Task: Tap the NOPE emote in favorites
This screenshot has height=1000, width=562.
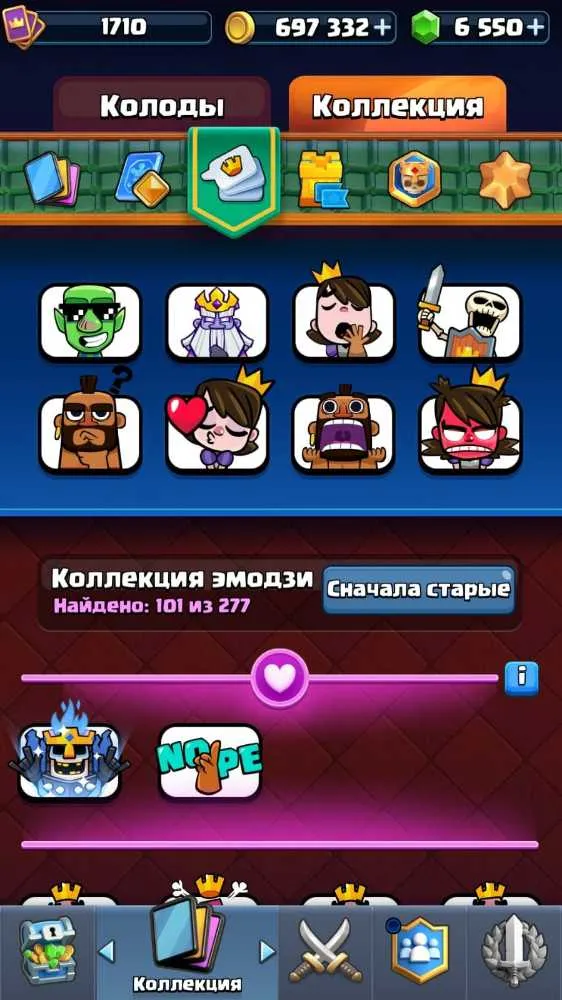Action: tap(211, 761)
